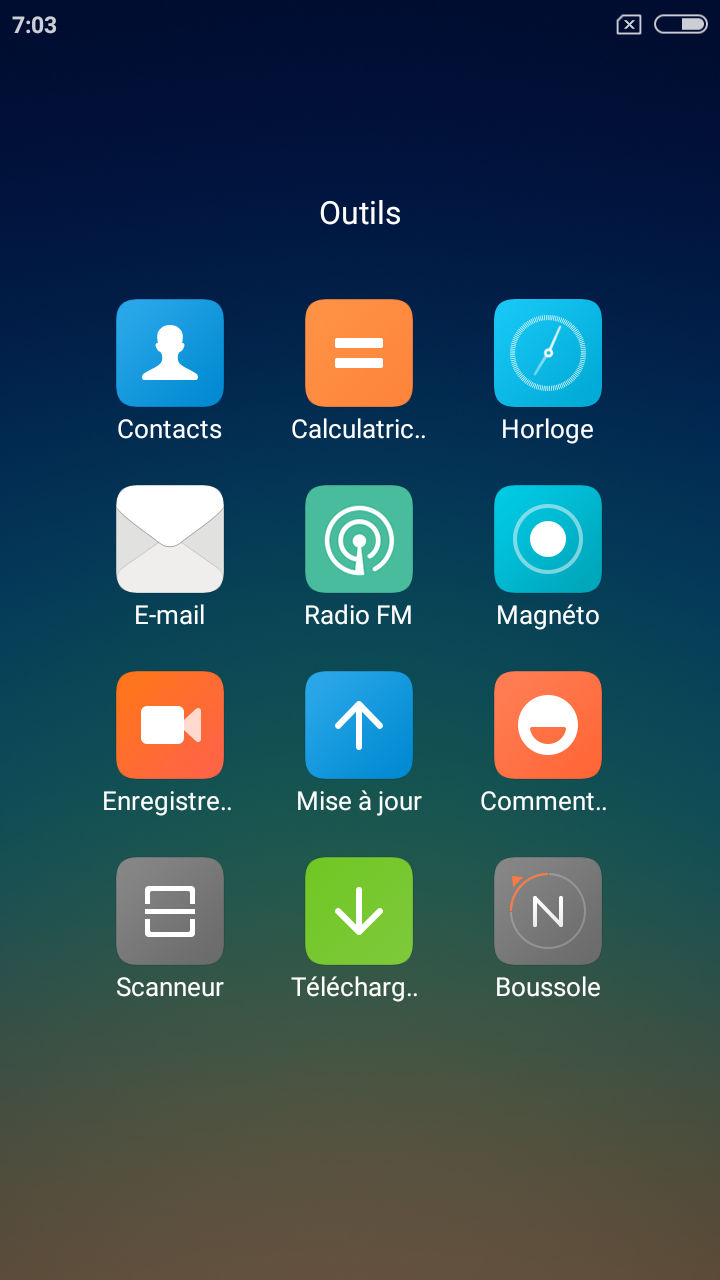
Task: Open the Boussole compass app
Action: click(548, 911)
